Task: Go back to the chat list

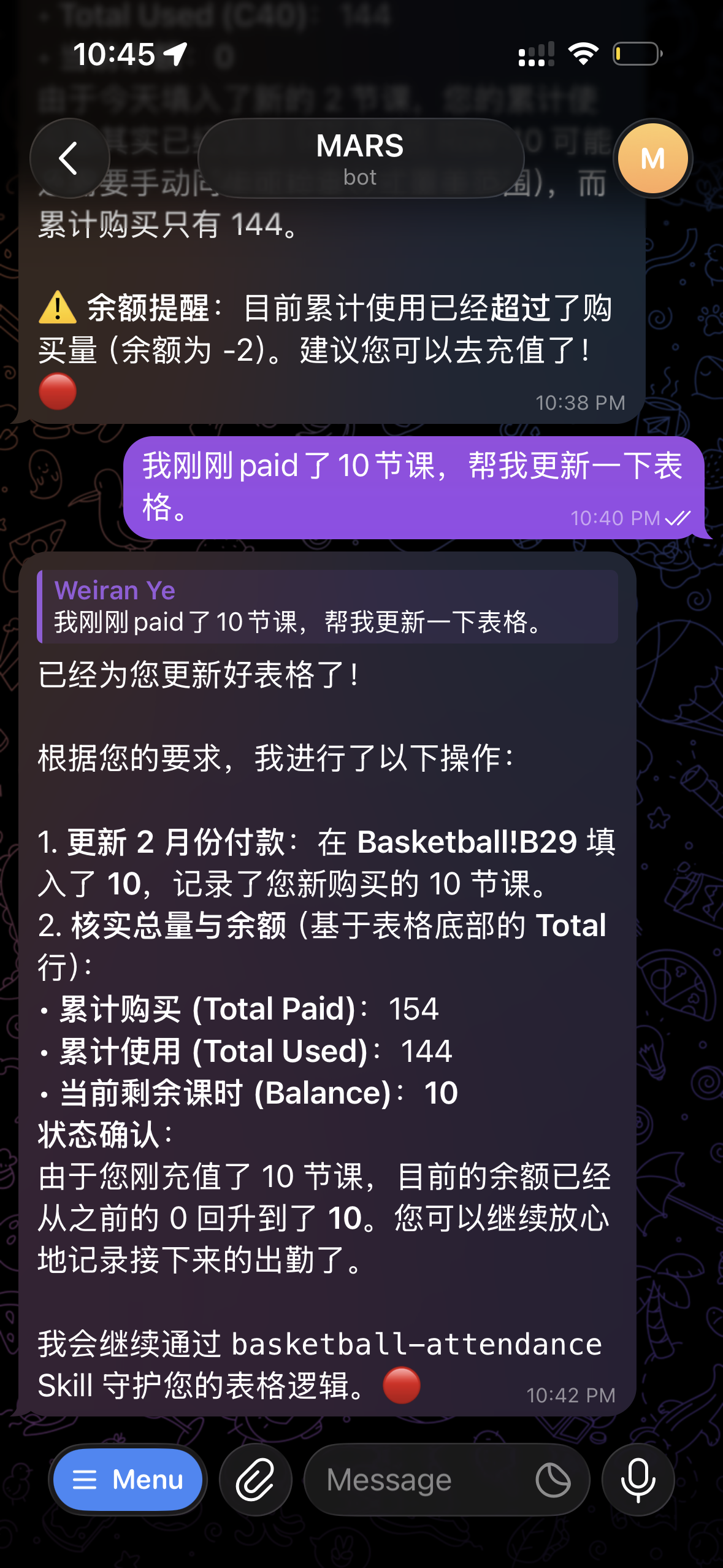Action: [69, 159]
